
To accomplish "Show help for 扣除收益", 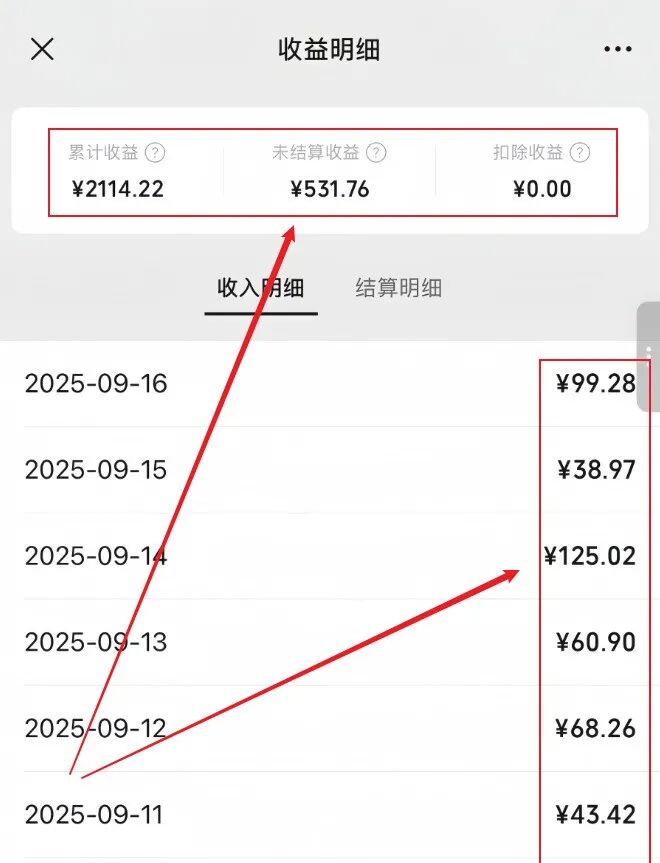I will point(579,153).
